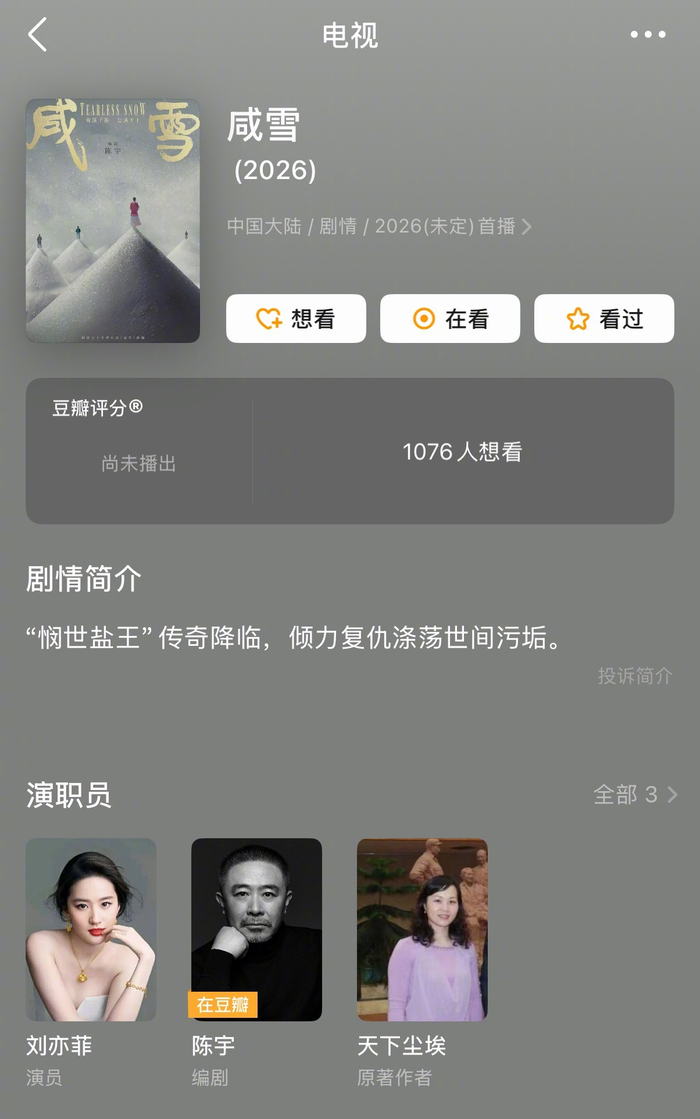Go back with the top-left arrow
This screenshot has width=700, height=1119.
click(38, 34)
